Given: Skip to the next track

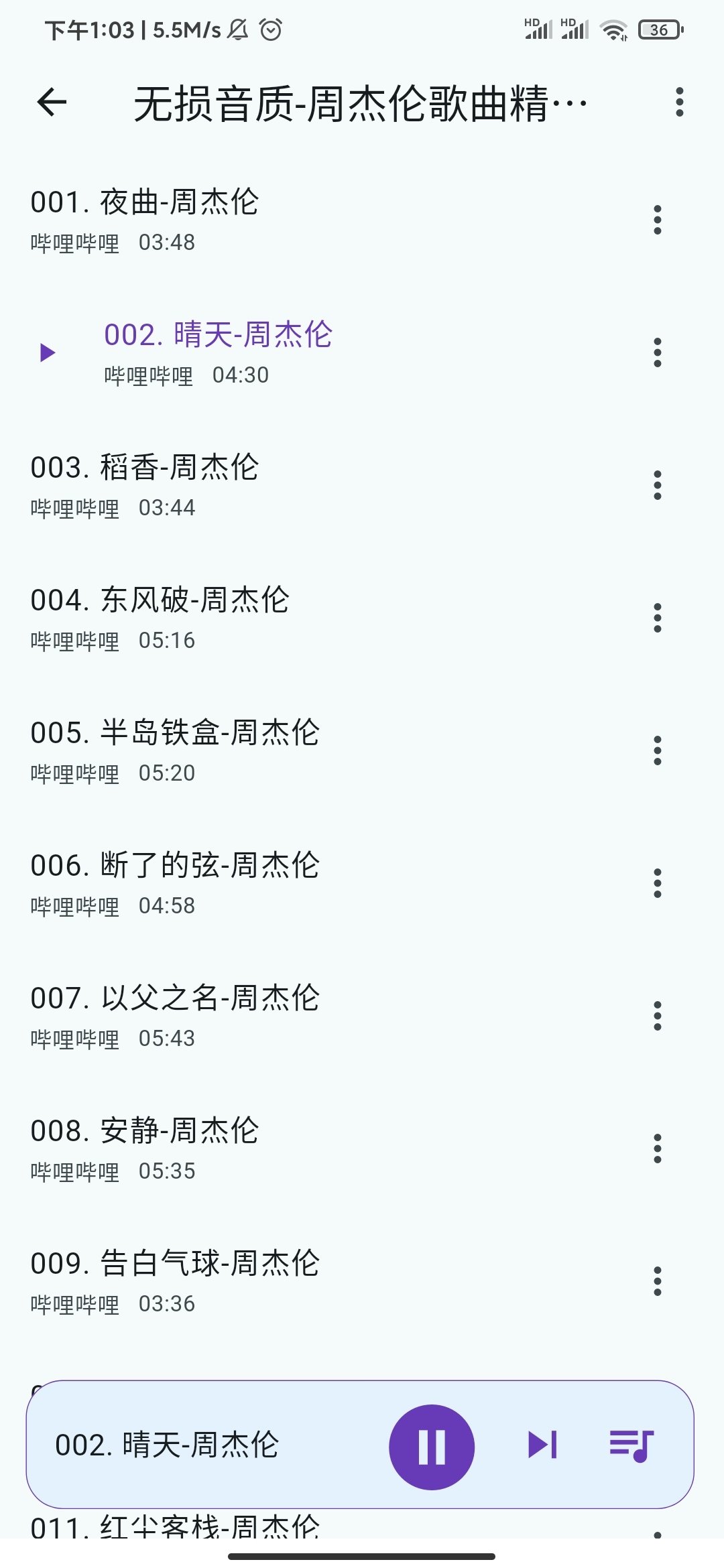Looking at the screenshot, I should pos(543,1446).
